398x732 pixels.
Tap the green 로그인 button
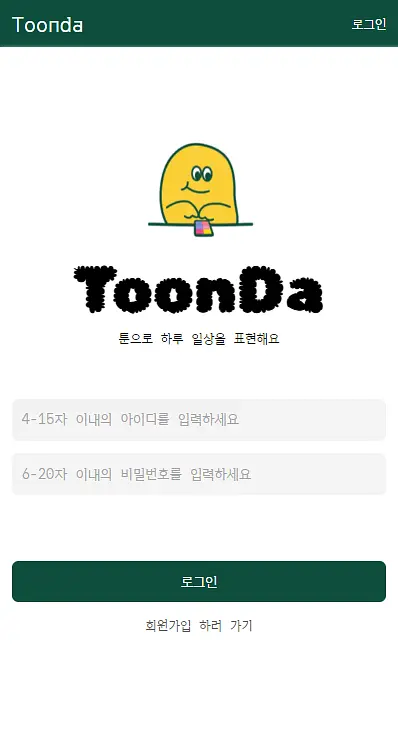click(x=199, y=581)
